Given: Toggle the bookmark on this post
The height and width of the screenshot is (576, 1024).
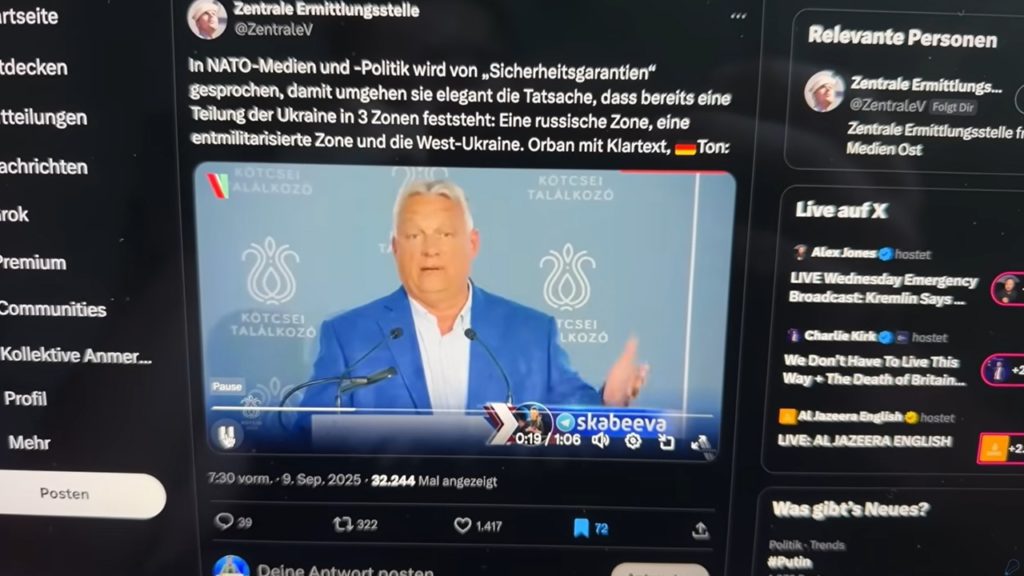Looking at the screenshot, I should click(581, 526).
